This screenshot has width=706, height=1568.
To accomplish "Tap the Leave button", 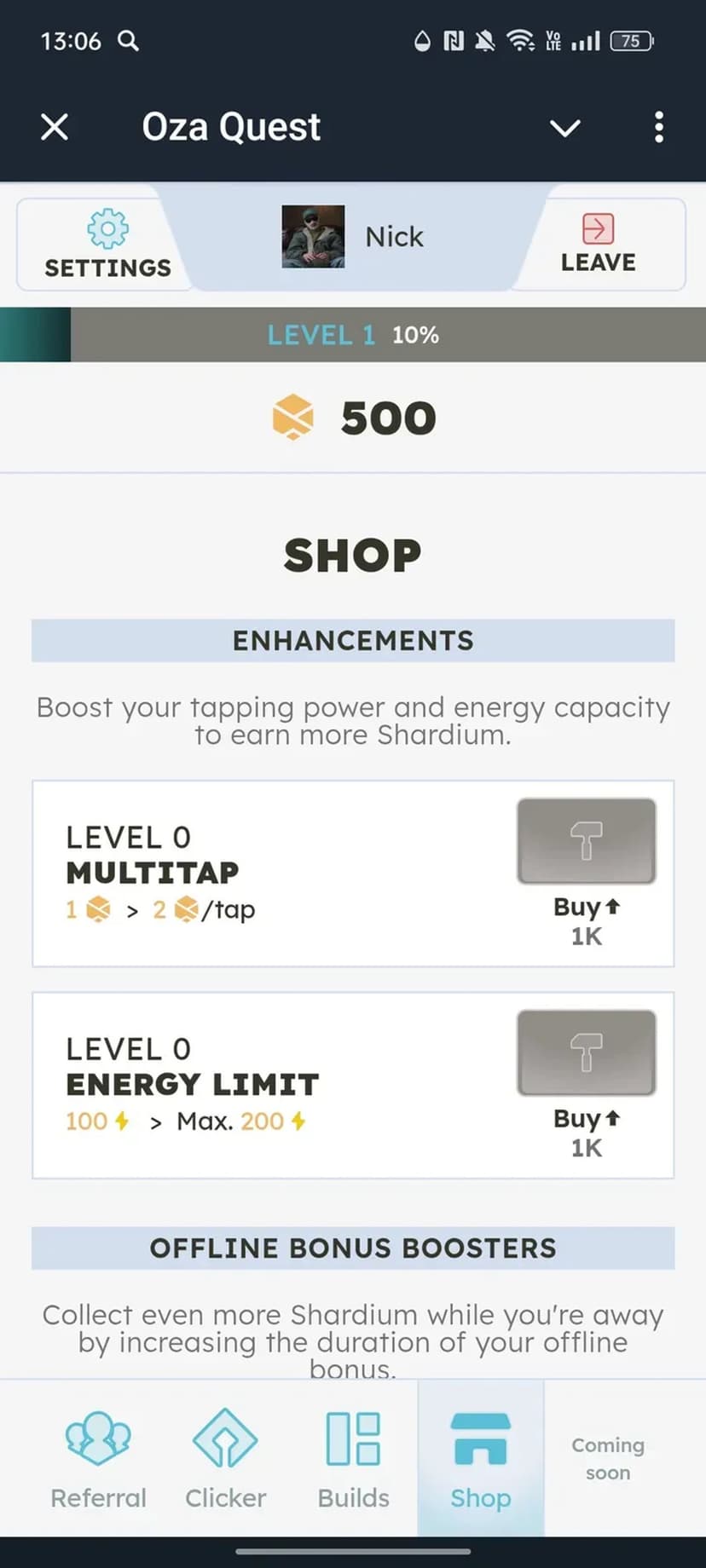I will pyautogui.click(x=598, y=245).
